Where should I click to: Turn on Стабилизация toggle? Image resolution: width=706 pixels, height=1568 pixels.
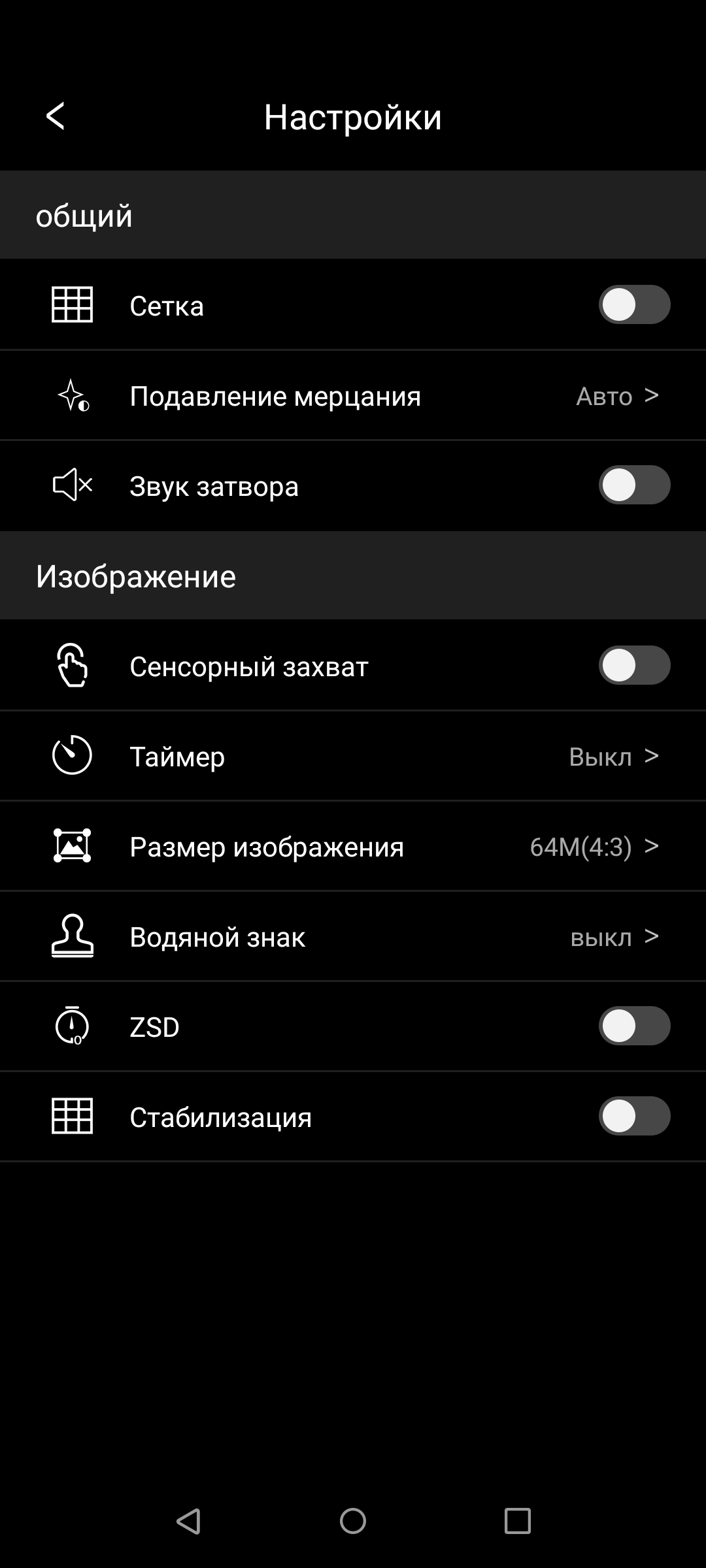click(634, 1116)
